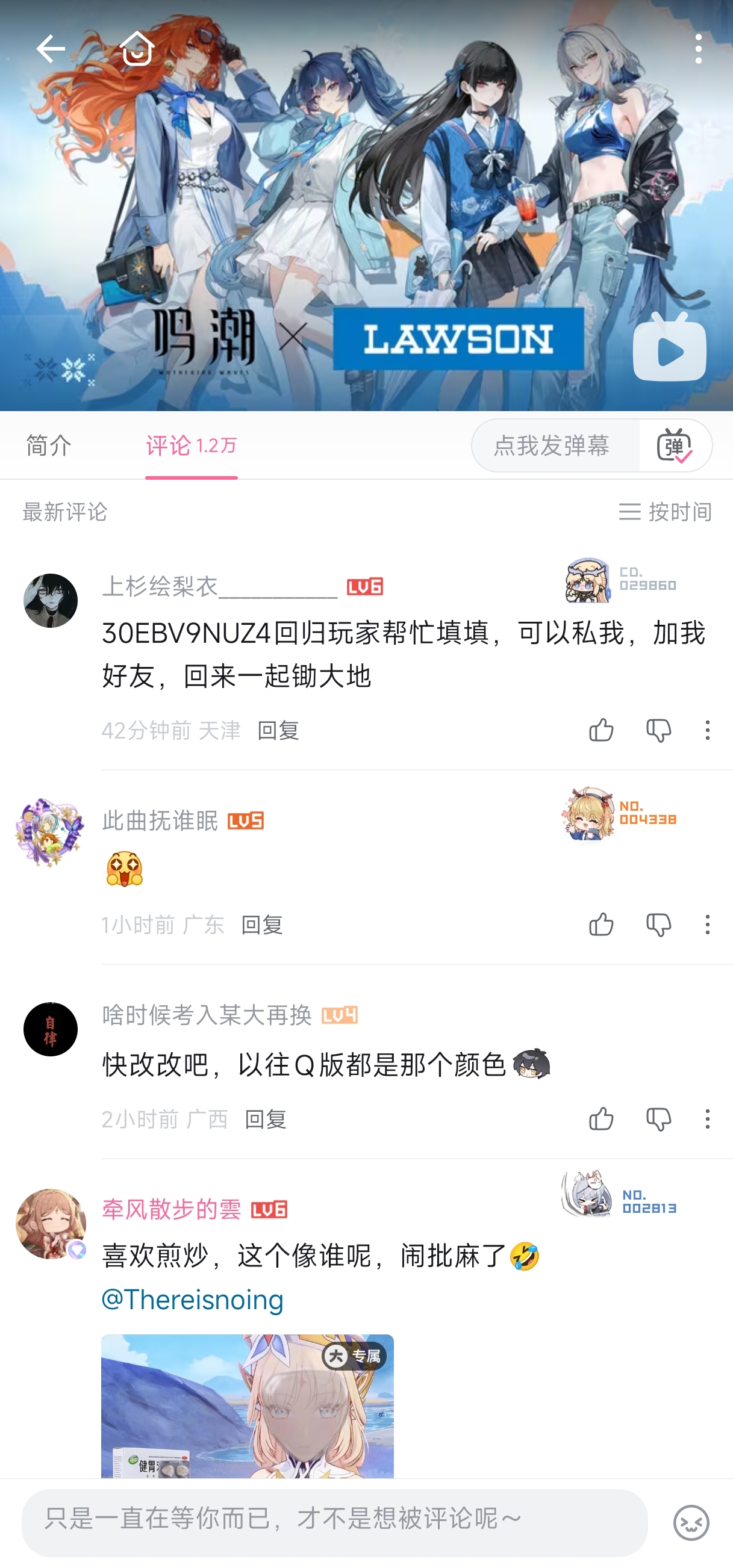The height and width of the screenshot is (1568, 733).
Task: Open the three-dot overflow menu at top
Action: (x=698, y=49)
